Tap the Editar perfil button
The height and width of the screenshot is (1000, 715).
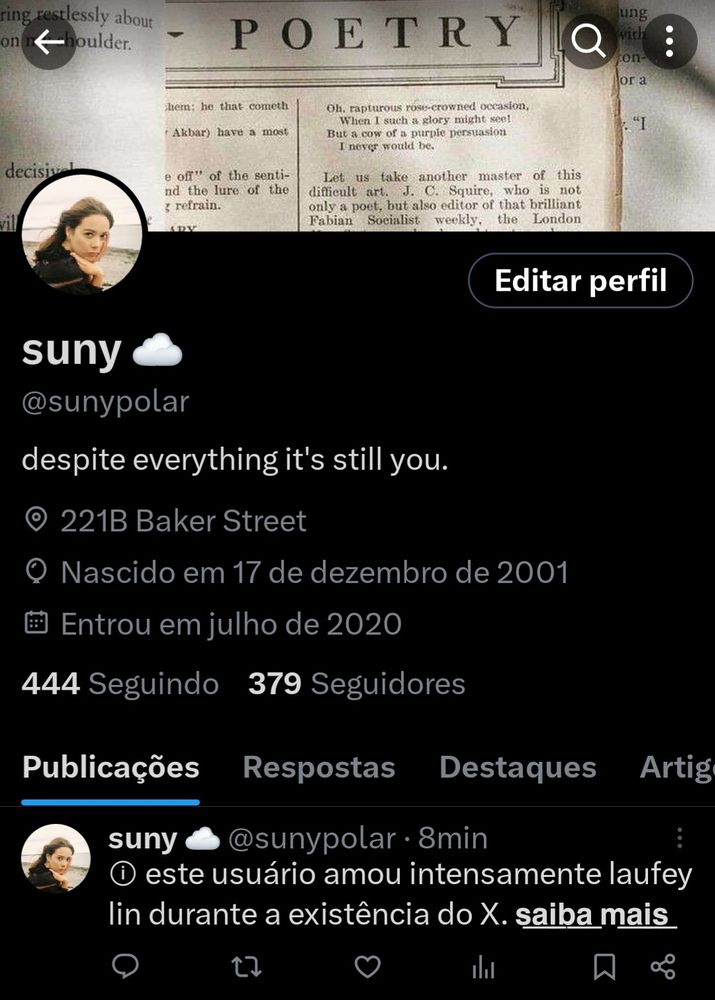click(x=580, y=281)
